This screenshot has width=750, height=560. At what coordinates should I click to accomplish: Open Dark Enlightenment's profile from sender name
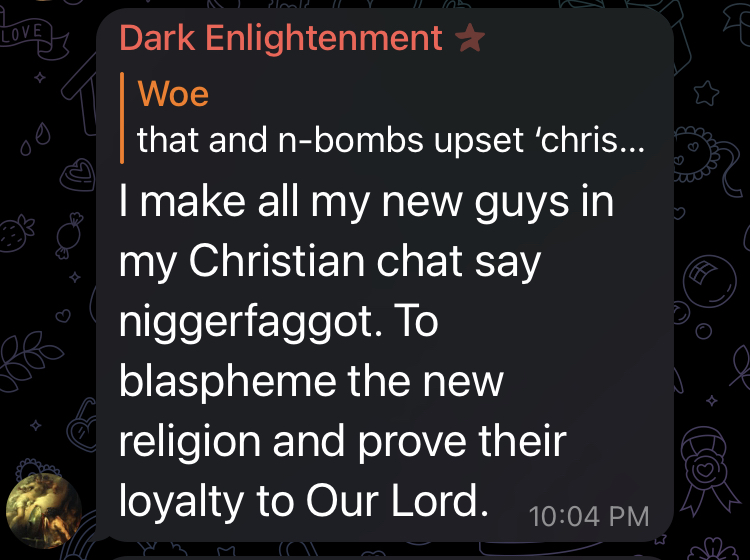[x=280, y=38]
